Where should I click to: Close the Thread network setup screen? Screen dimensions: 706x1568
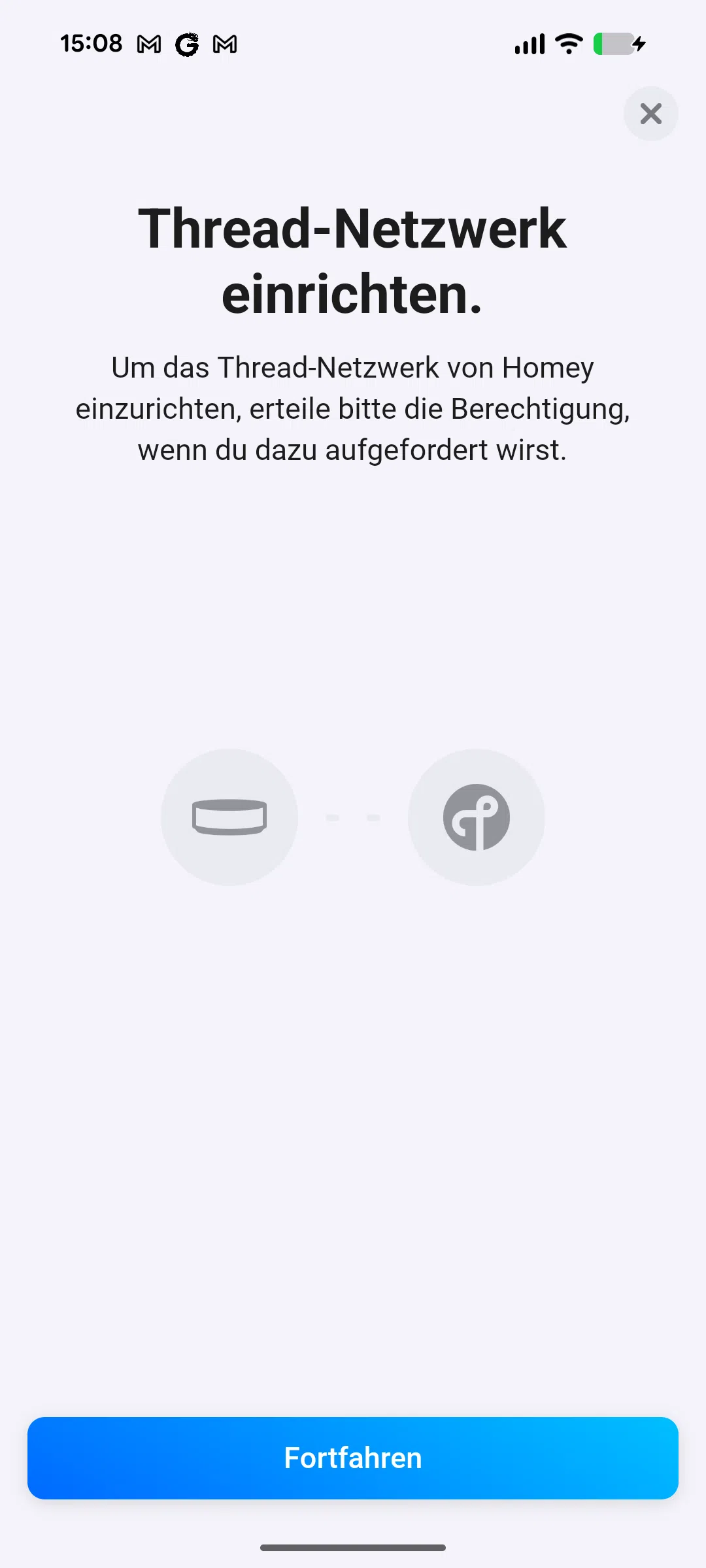pos(650,114)
